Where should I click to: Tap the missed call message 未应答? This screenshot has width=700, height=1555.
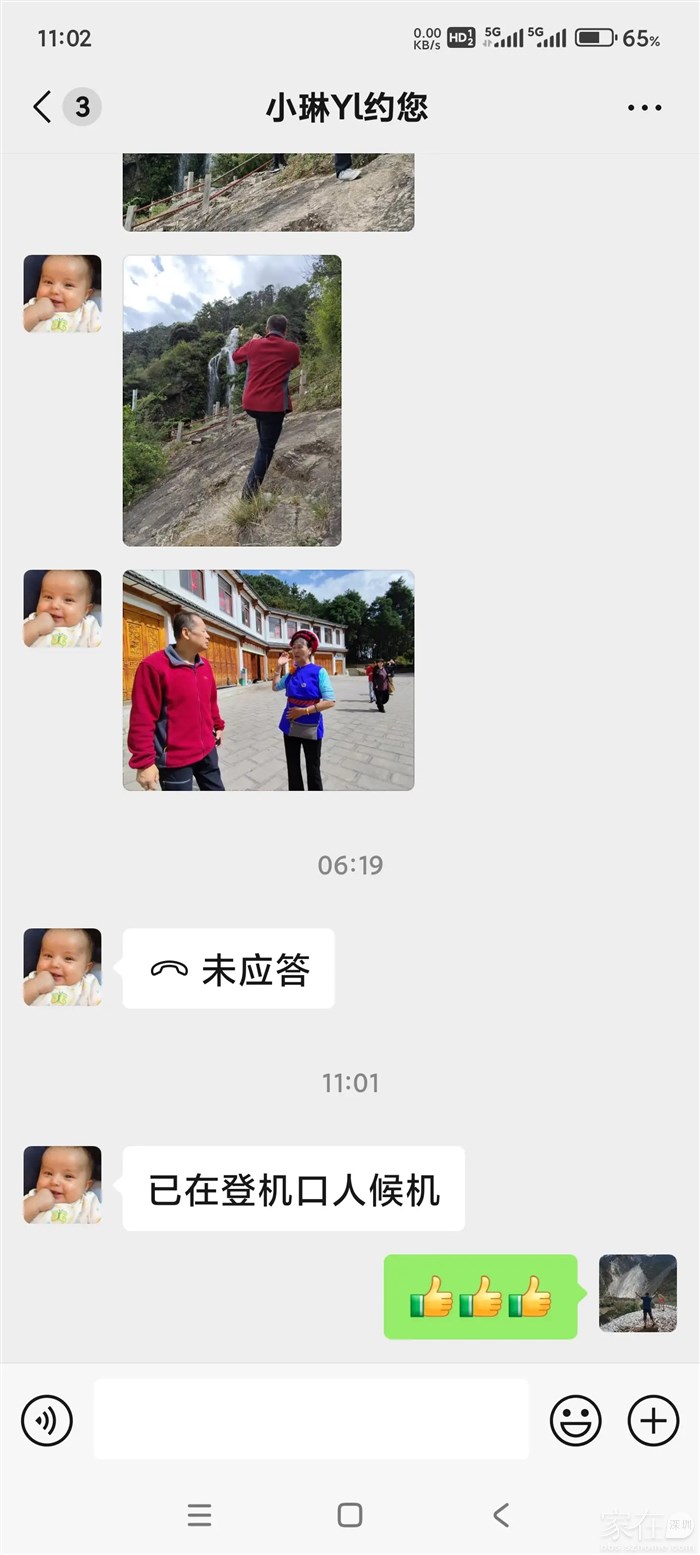coord(228,969)
